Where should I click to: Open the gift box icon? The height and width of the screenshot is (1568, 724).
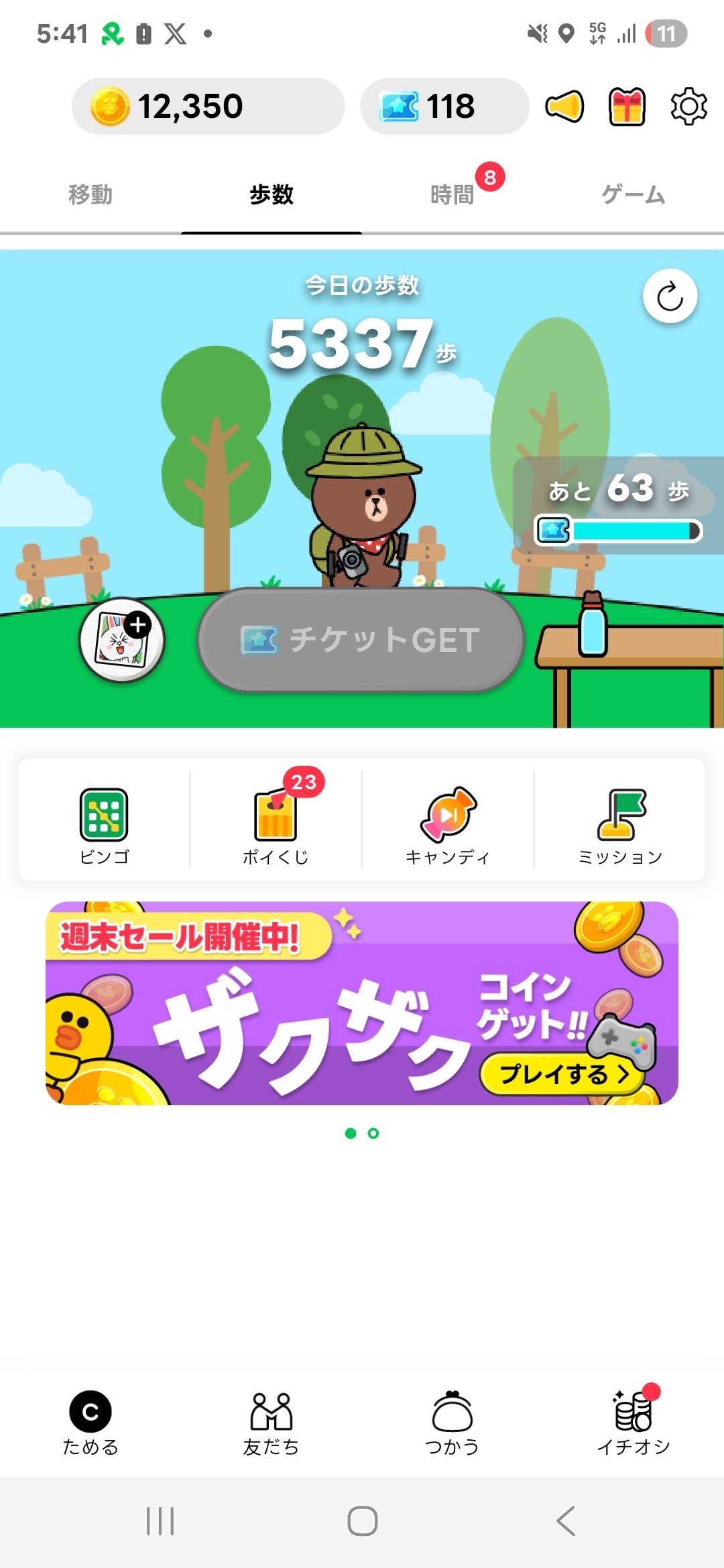[x=627, y=107]
